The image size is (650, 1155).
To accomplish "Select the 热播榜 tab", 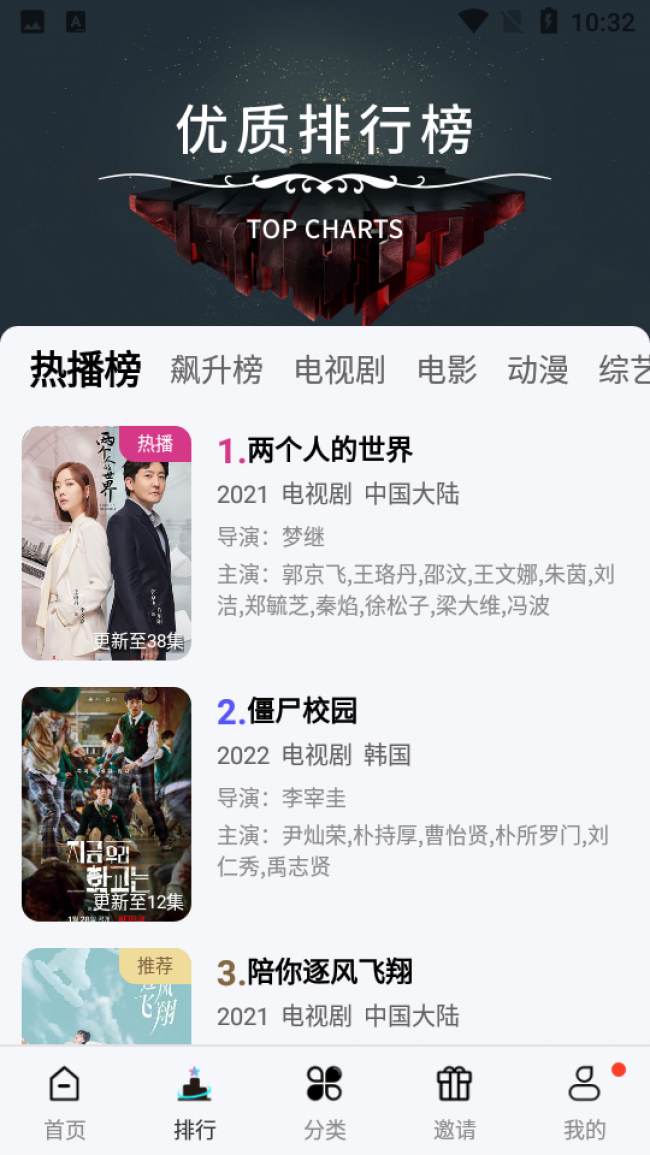I will click(x=85, y=369).
